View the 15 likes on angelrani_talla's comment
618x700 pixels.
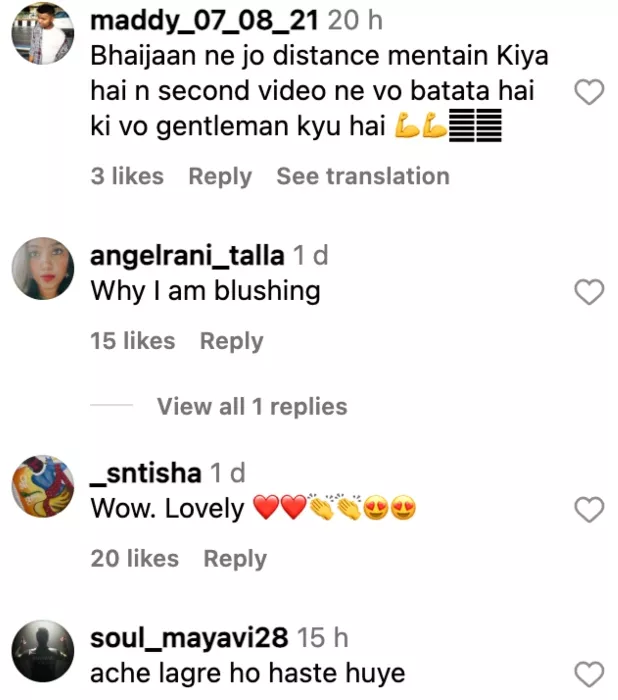point(132,341)
